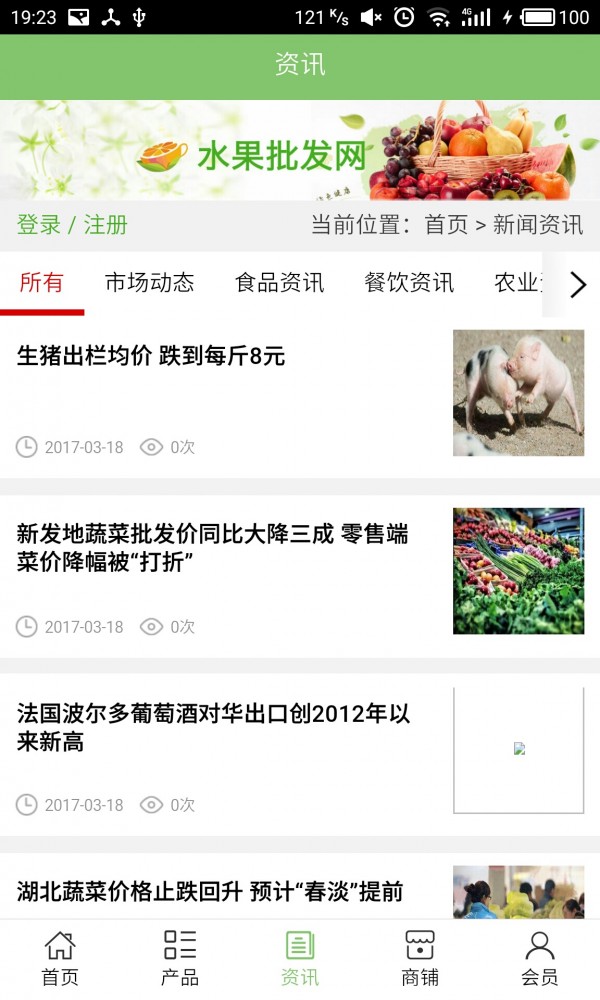The image size is (600, 1000).
Task: Select the 资讯 bottom tab
Action: point(300,958)
